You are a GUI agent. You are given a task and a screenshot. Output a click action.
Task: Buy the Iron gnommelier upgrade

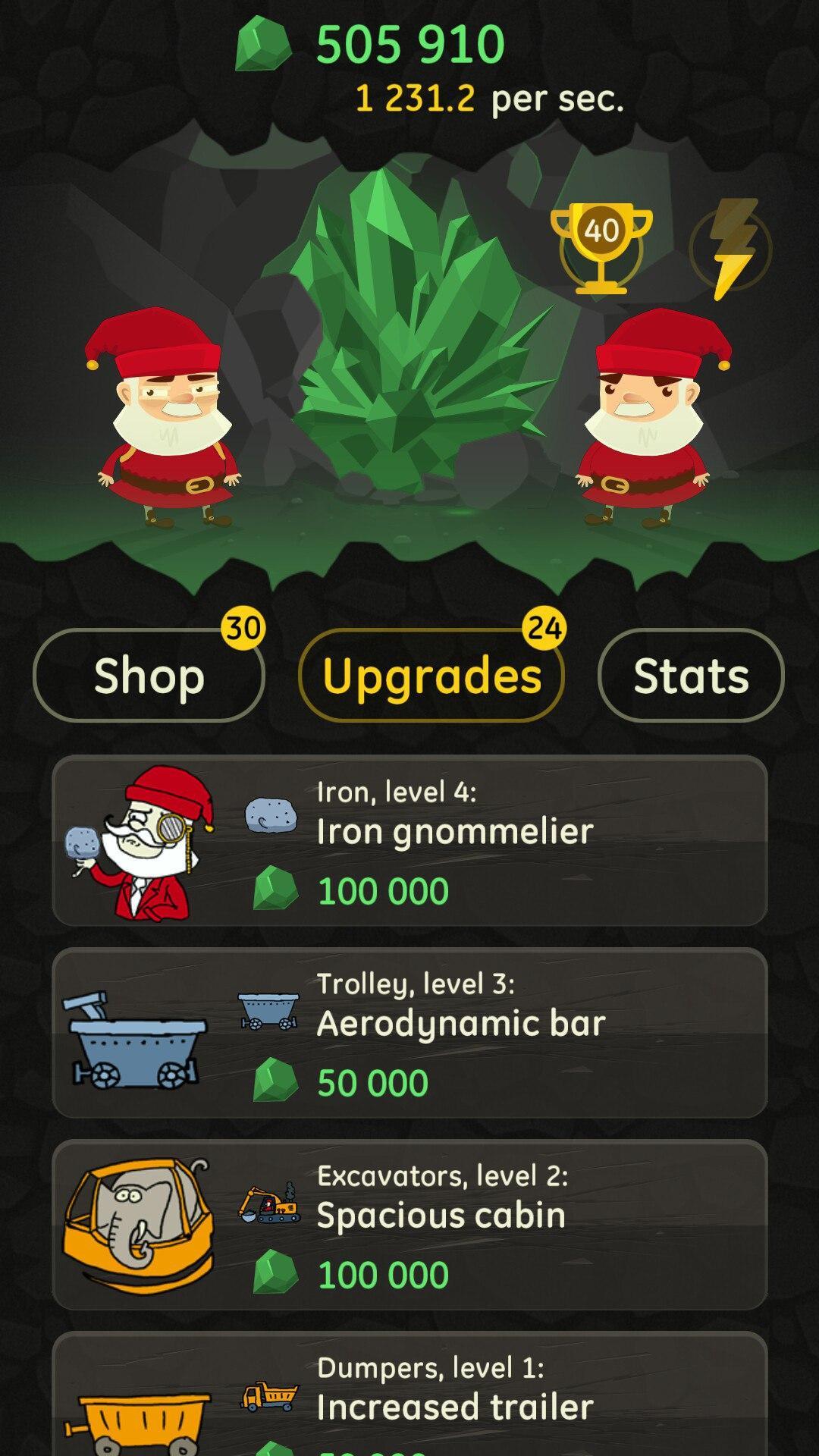(409, 840)
